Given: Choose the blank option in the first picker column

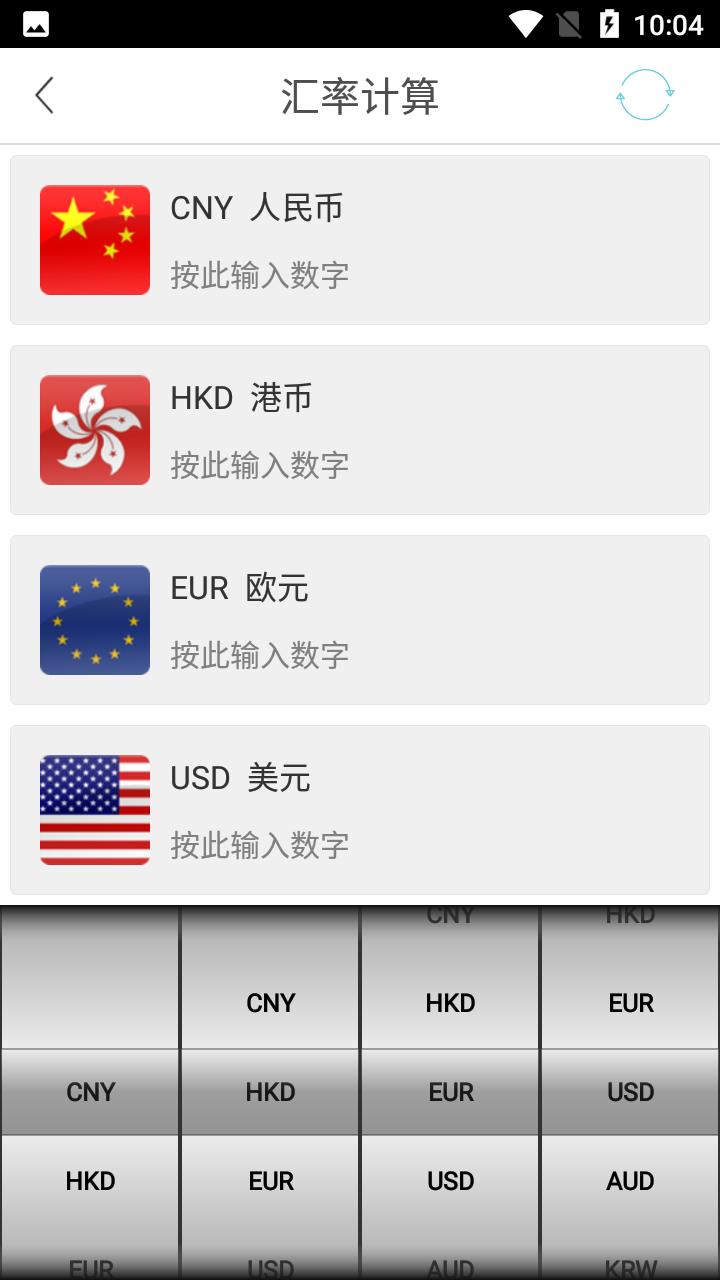Looking at the screenshot, I should click(x=90, y=1003).
